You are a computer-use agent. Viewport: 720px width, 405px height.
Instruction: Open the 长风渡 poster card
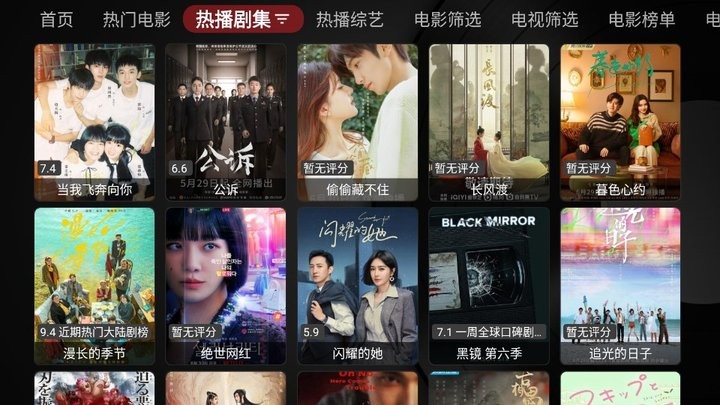489,120
